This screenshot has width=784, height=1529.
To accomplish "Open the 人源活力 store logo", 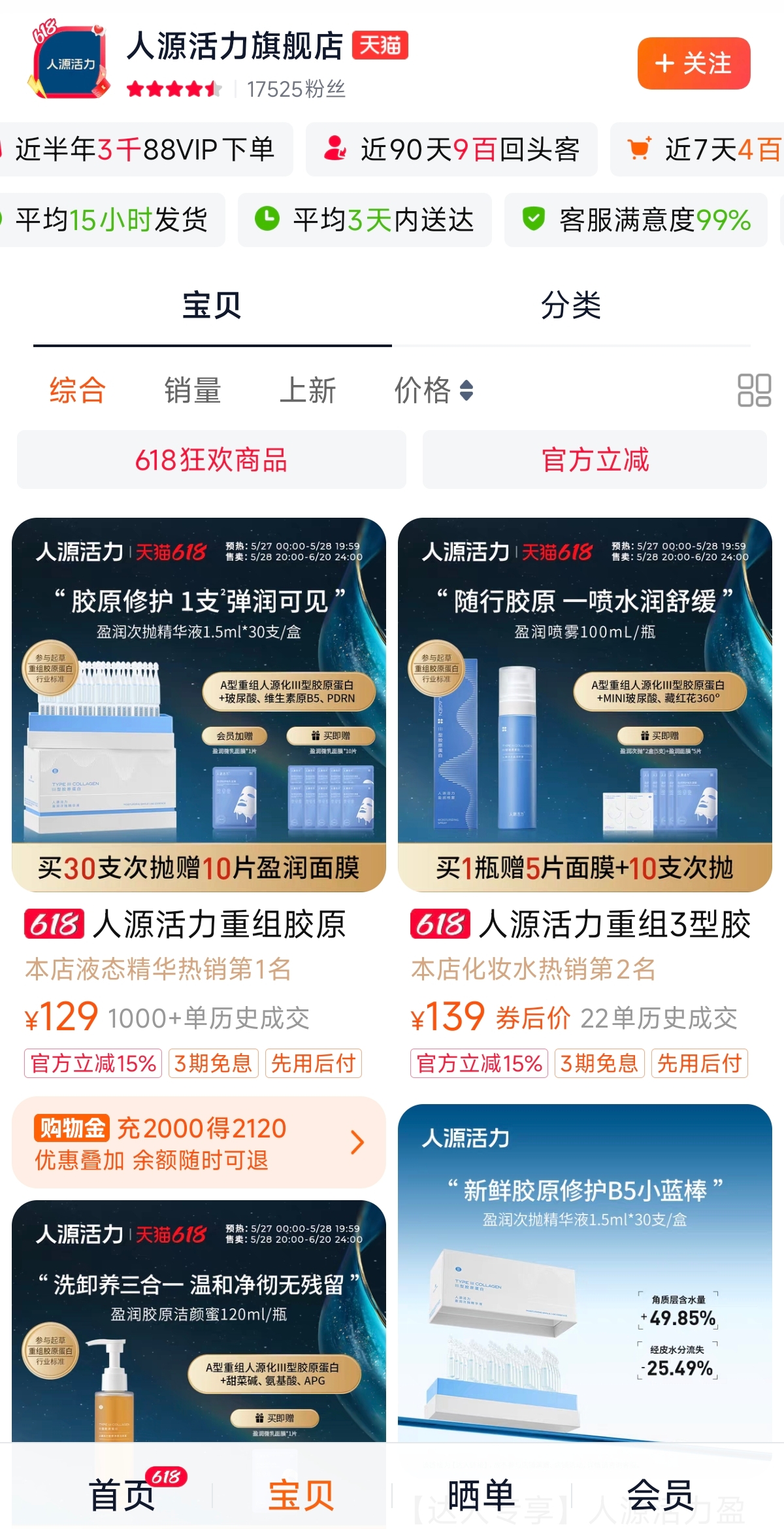I will (x=70, y=62).
